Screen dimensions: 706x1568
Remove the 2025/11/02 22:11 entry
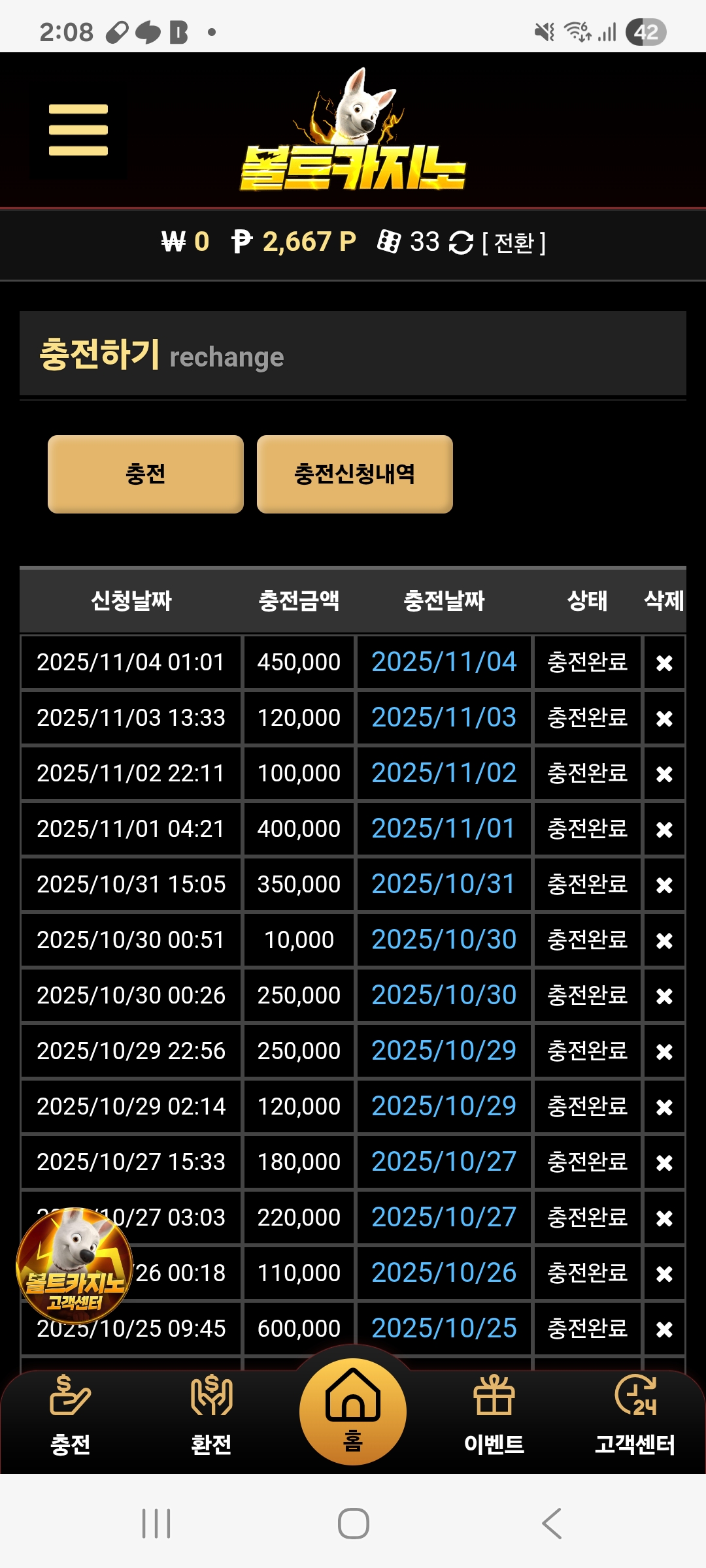pos(664,774)
